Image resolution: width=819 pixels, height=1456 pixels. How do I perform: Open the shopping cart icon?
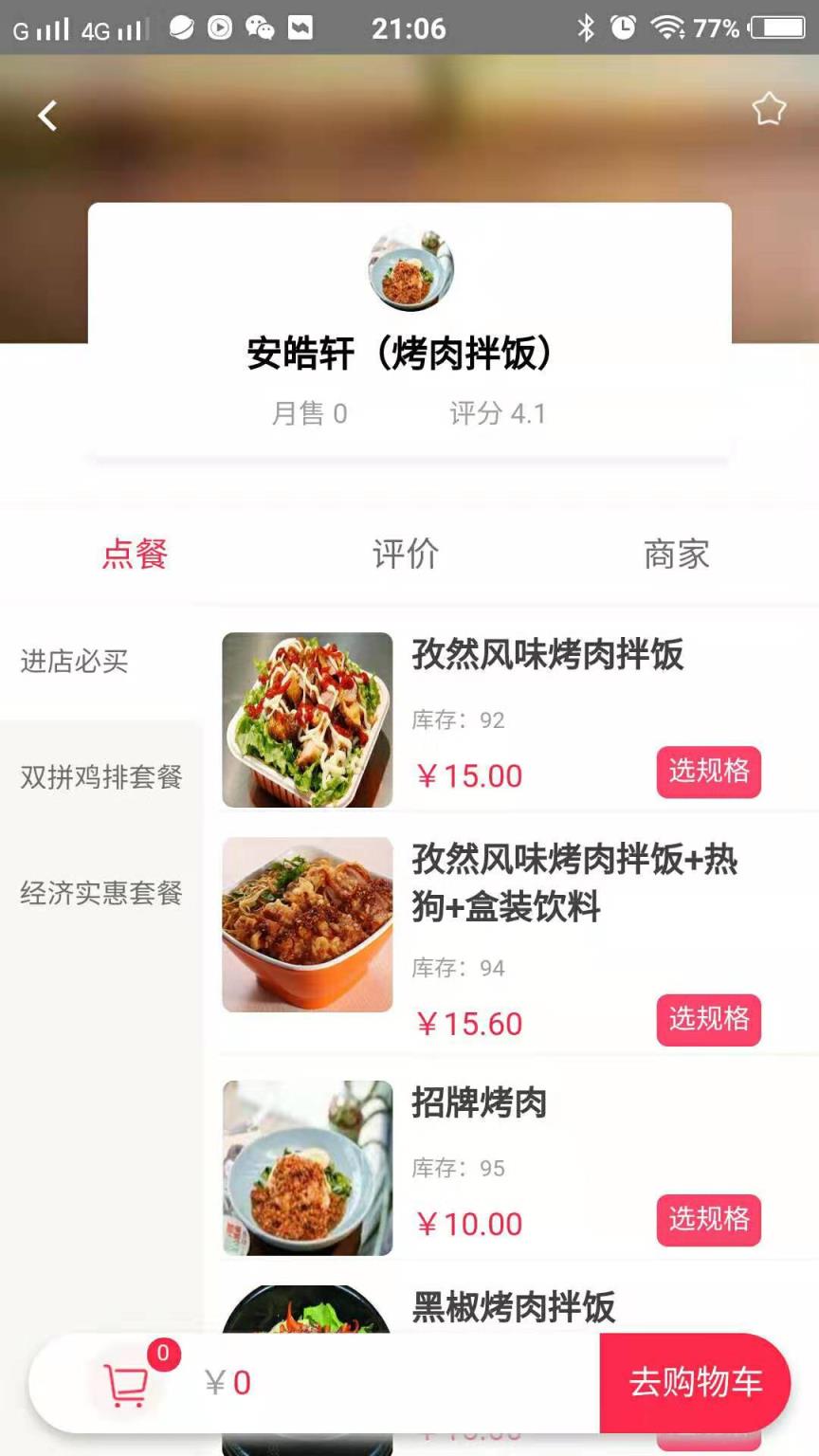point(126,1384)
